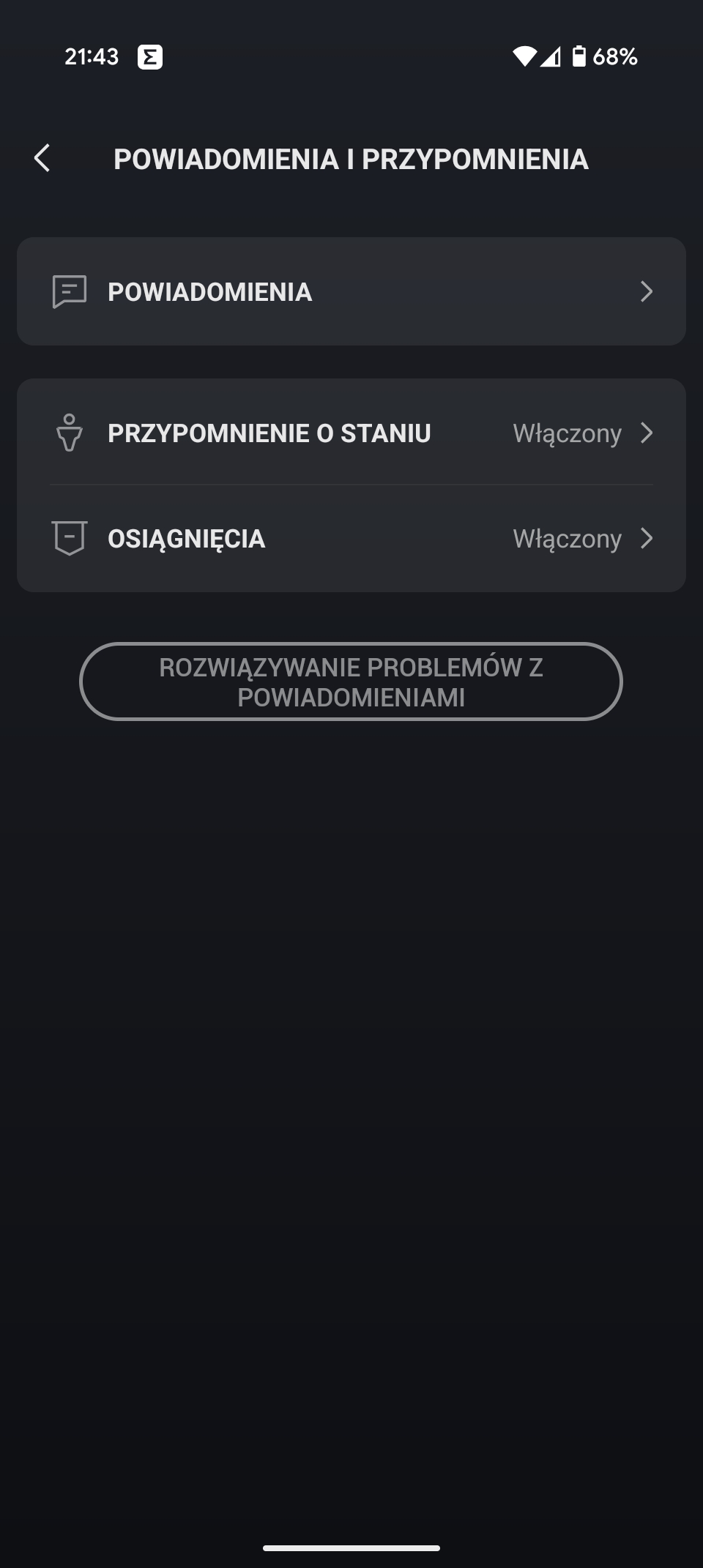
Task: Open Przypomnienie o staniu settings
Action: pos(351,433)
